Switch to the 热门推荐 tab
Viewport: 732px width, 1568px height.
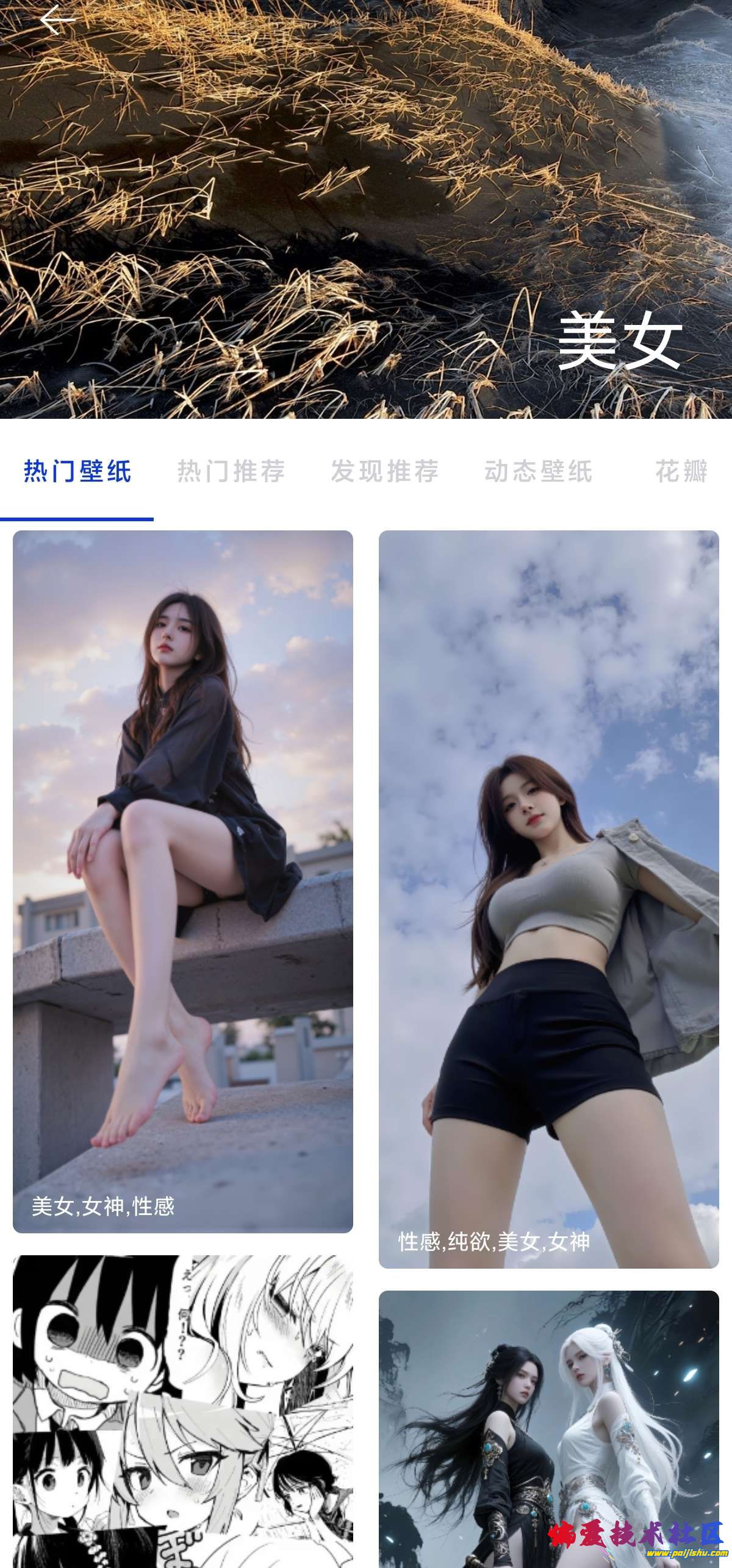click(x=231, y=471)
